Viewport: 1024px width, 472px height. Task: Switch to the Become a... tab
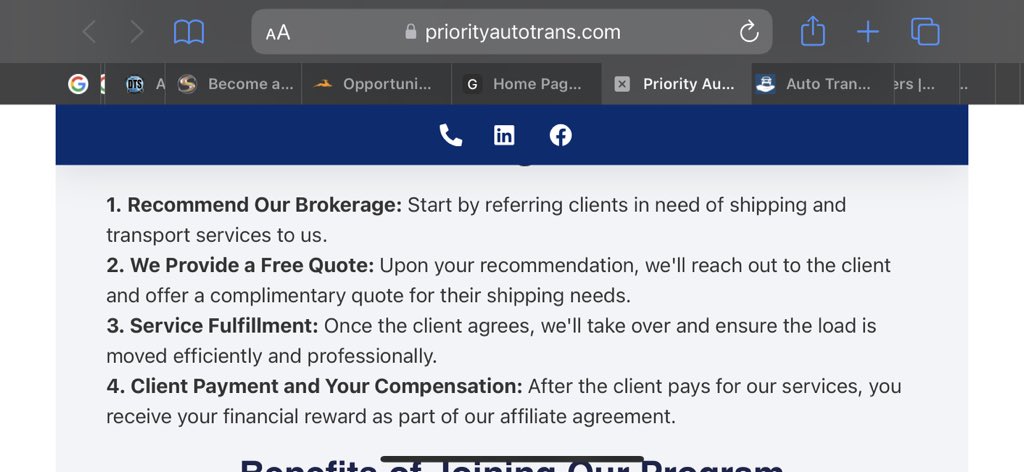(x=238, y=84)
